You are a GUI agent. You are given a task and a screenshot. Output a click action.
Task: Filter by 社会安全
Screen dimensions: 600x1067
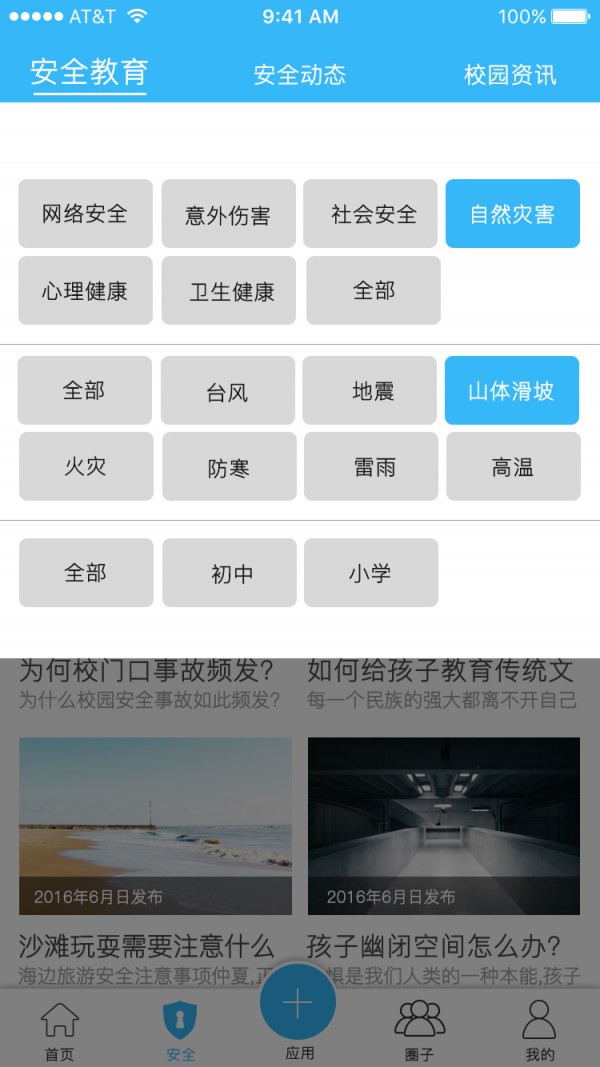[x=370, y=213]
